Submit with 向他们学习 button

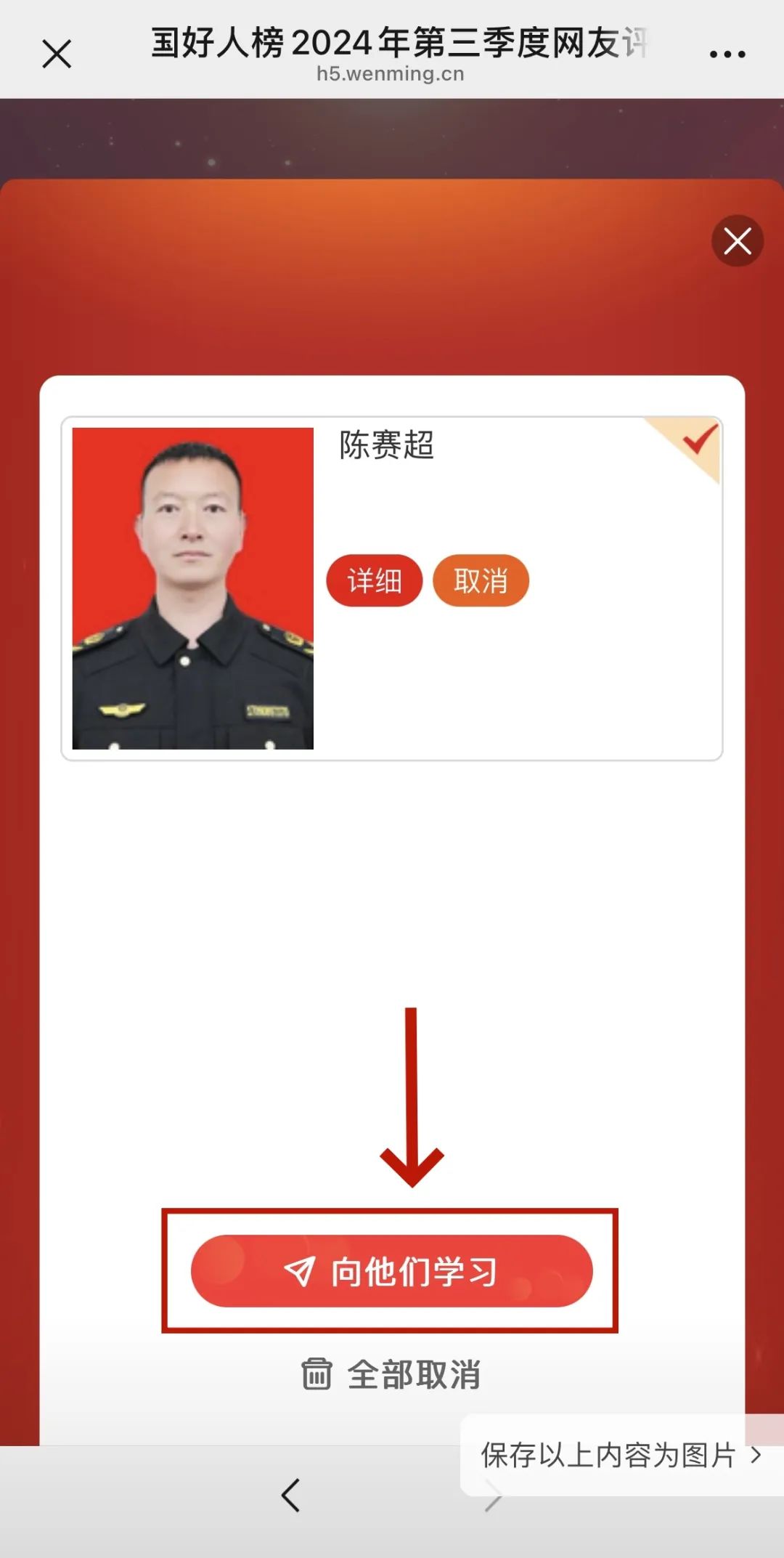pyautogui.click(x=391, y=1271)
